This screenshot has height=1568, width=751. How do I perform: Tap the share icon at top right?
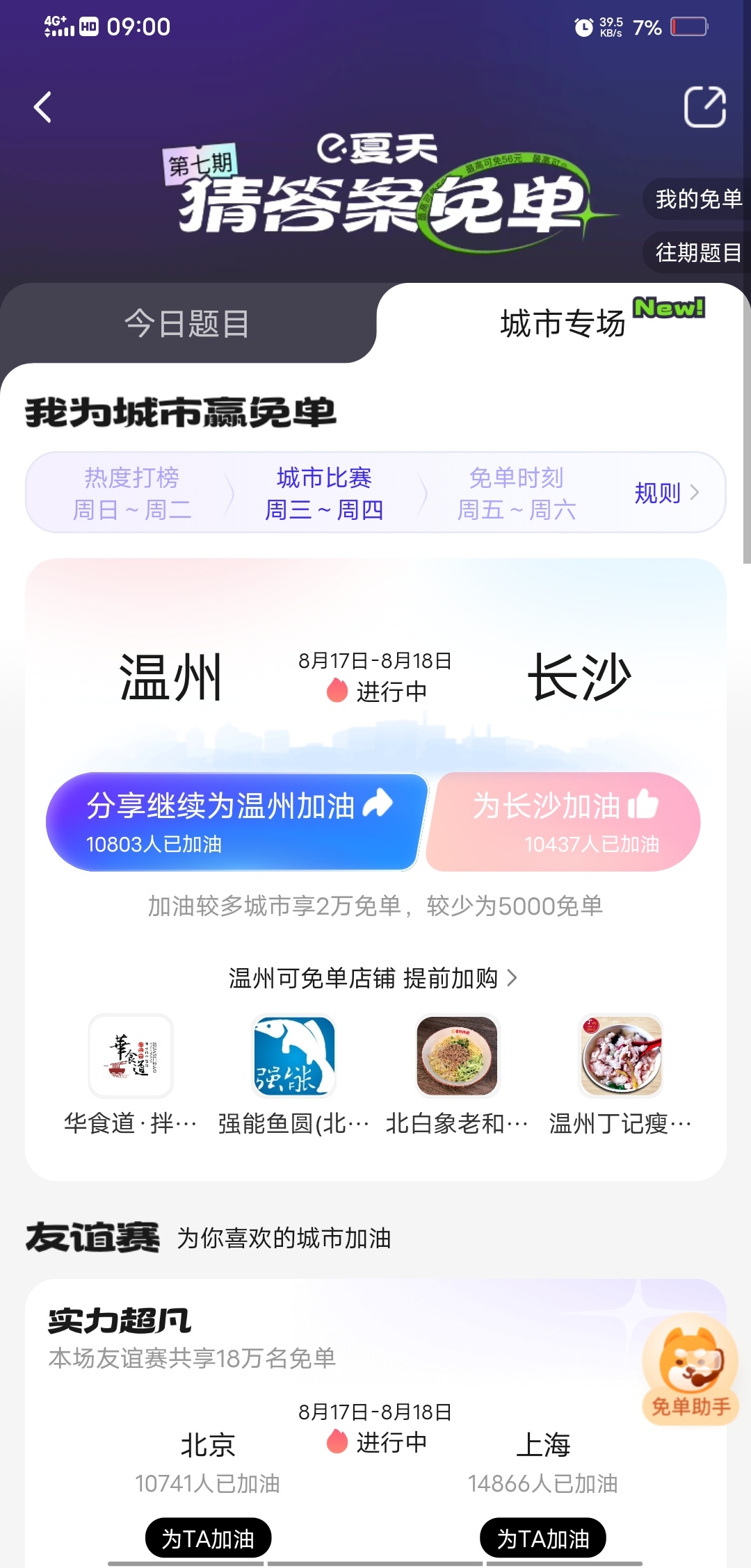coord(704,107)
